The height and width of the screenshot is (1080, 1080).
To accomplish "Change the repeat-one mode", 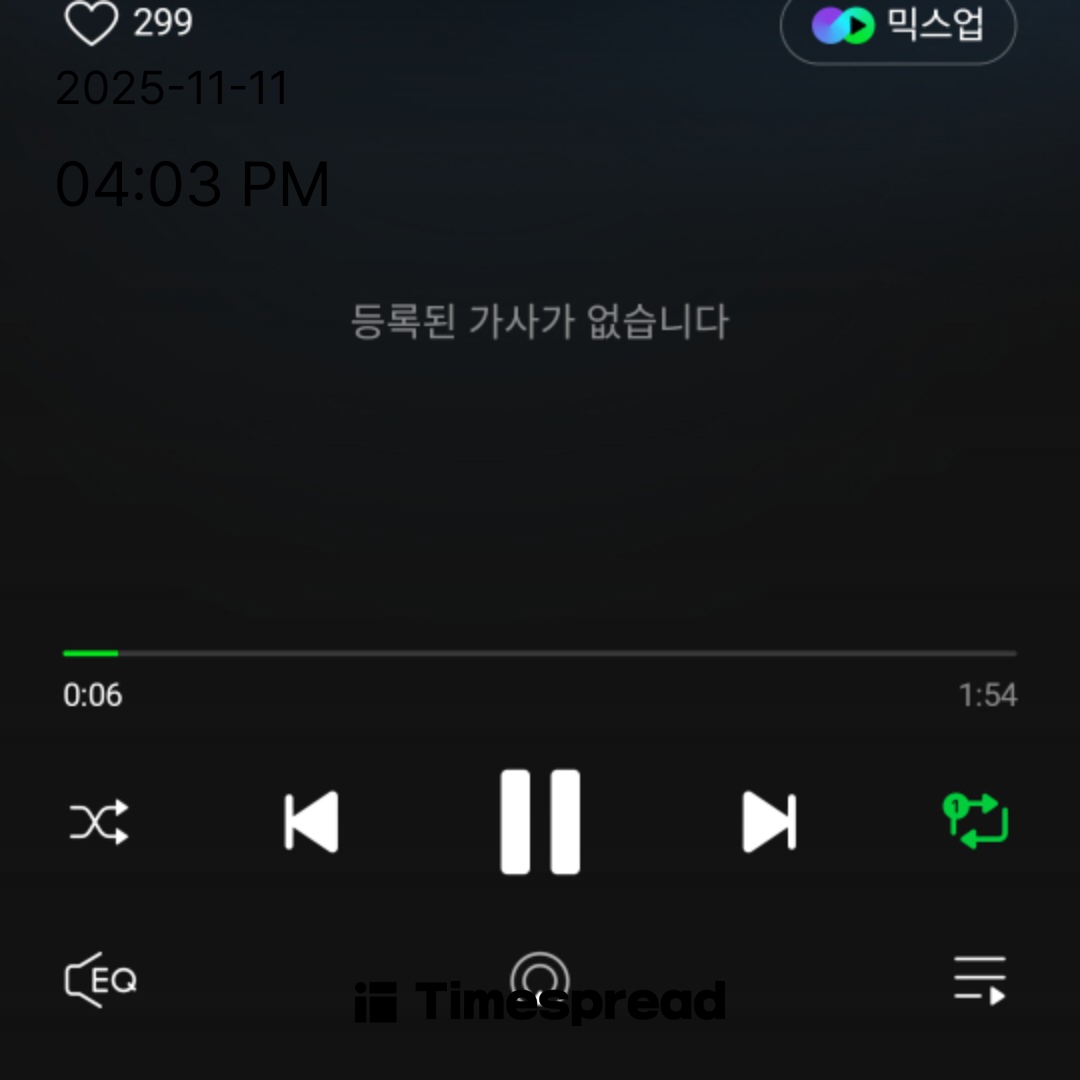I will click(976, 820).
